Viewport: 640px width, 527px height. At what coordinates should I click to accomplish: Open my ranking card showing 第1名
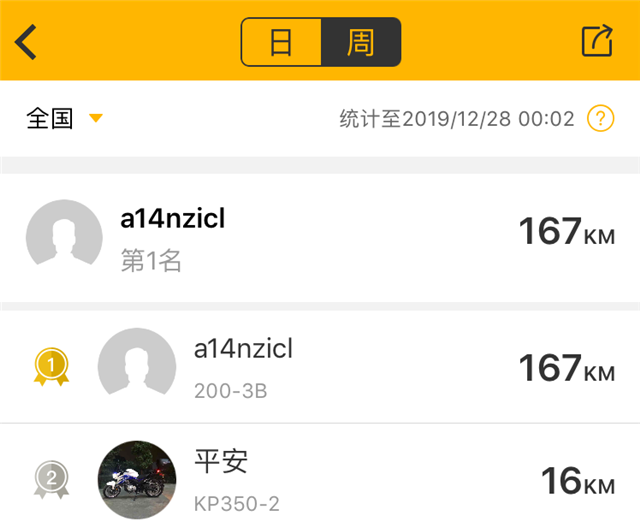[320, 238]
